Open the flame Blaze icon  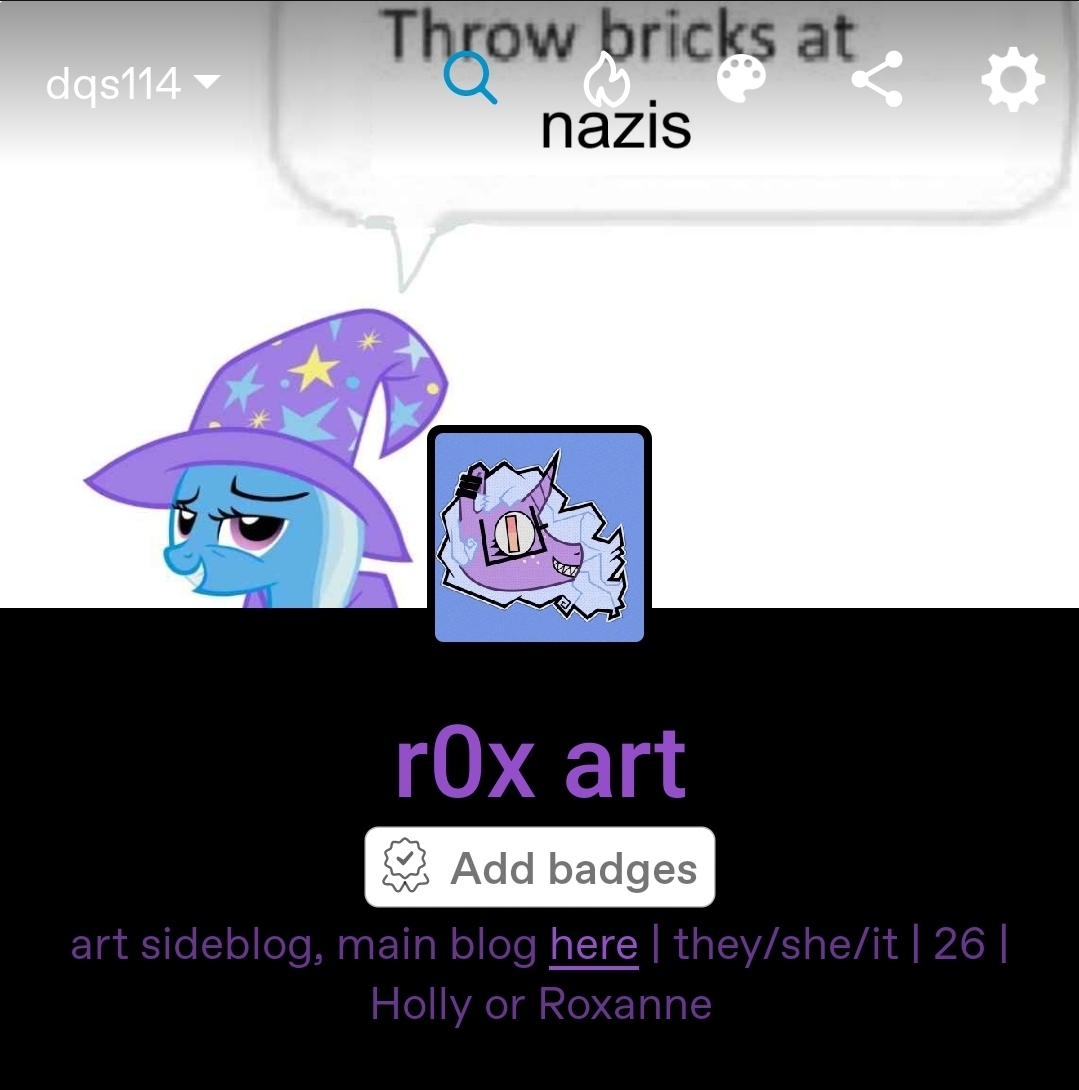607,78
